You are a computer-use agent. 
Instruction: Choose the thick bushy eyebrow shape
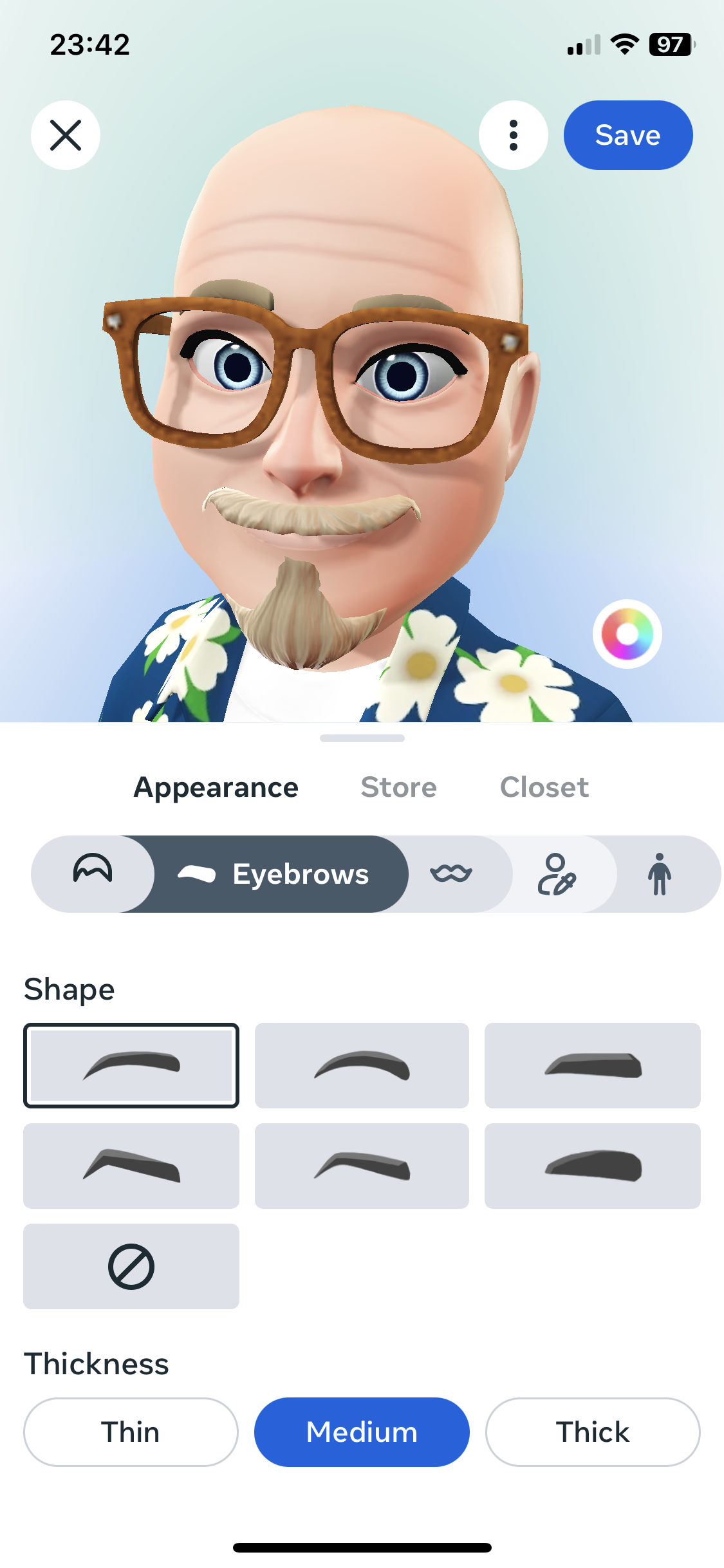[592, 1166]
